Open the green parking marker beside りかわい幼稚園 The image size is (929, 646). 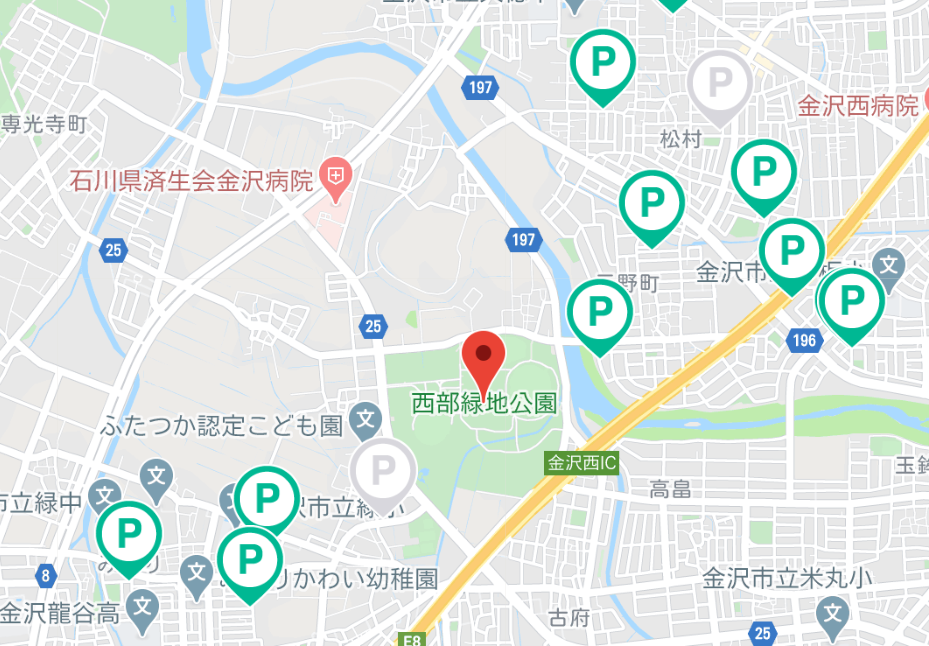[249, 558]
